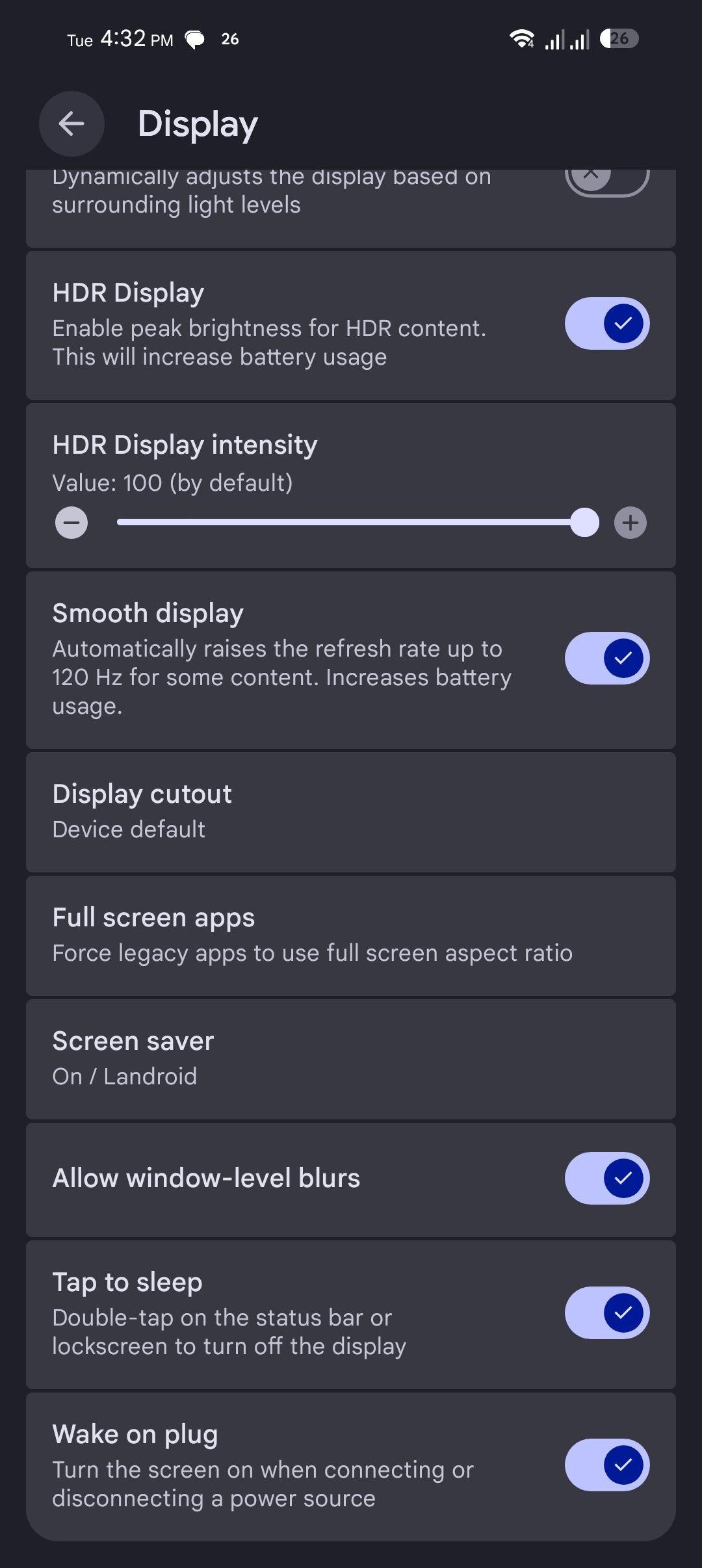Switch off Wake on plug
Screen dimensions: 702x1568
(607, 1465)
